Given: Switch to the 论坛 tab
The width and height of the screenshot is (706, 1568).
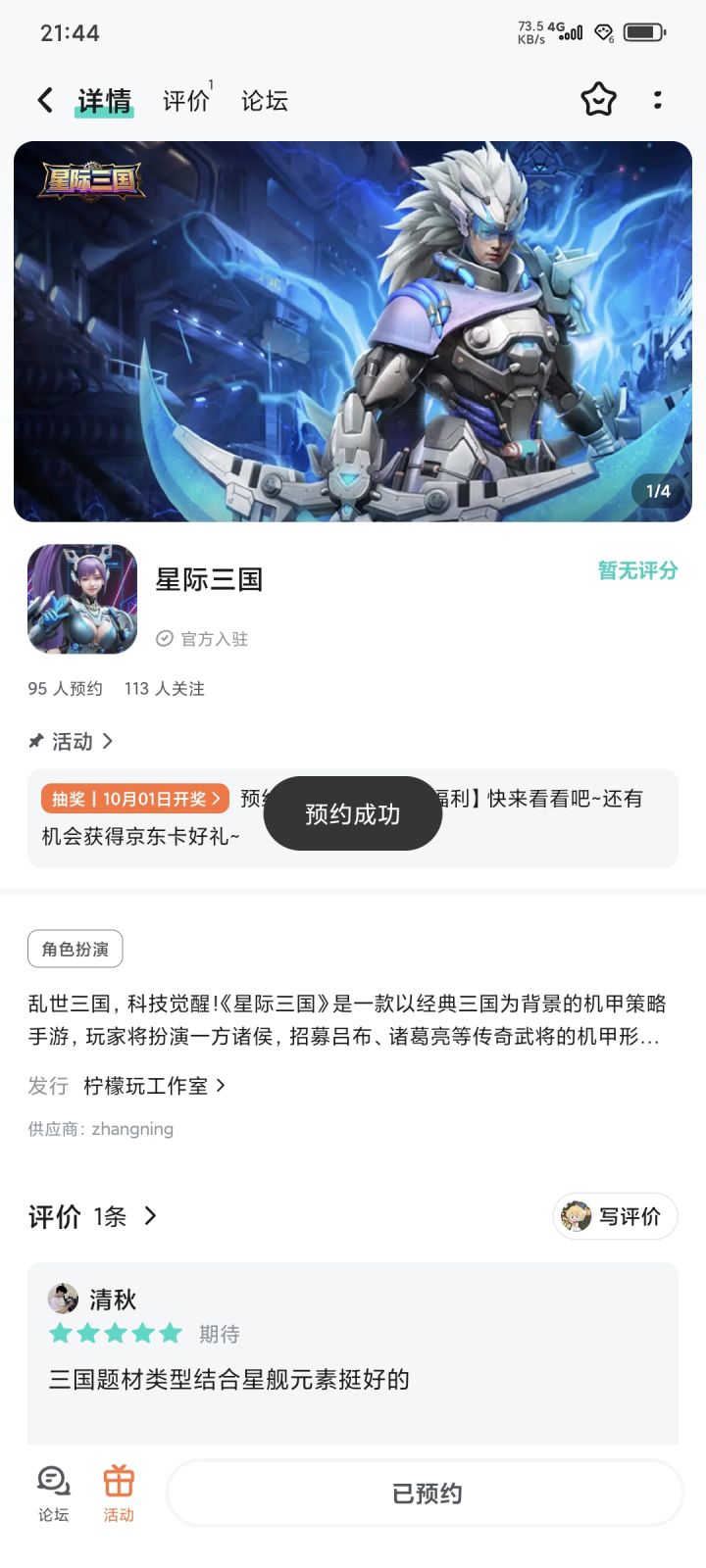Looking at the screenshot, I should pos(262,99).
